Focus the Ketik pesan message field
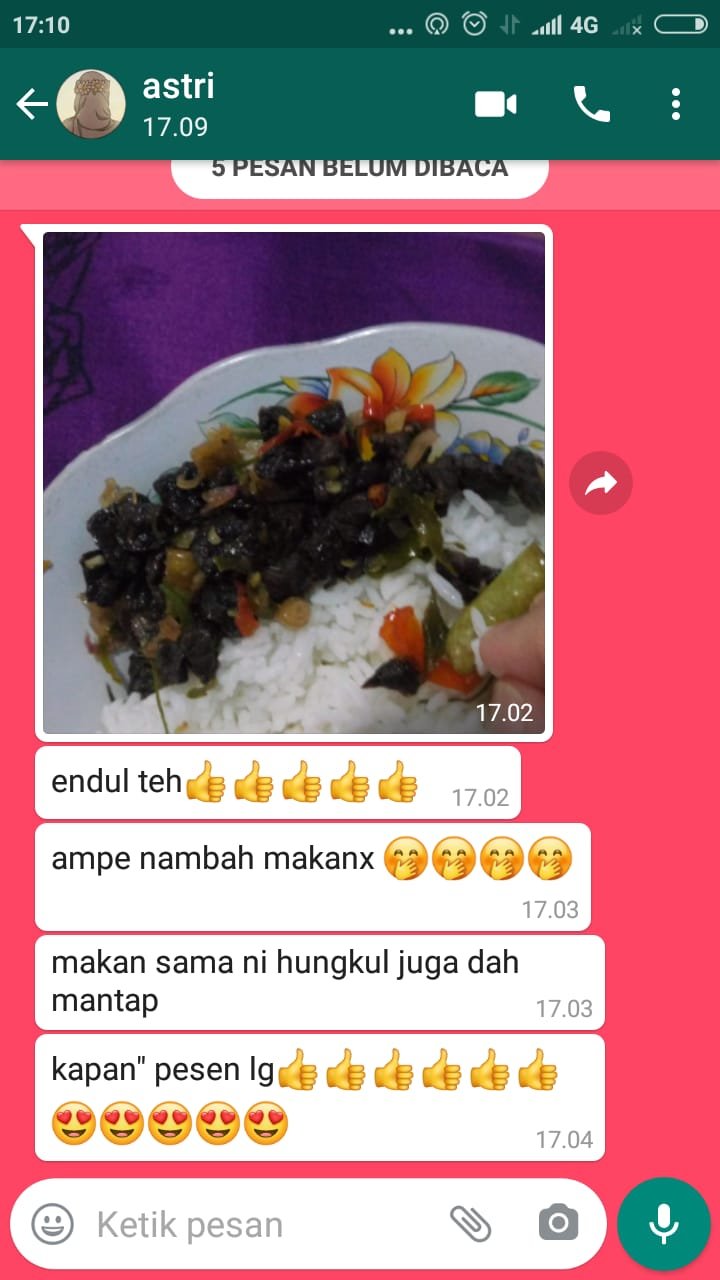The image size is (720, 1280). point(260,1224)
